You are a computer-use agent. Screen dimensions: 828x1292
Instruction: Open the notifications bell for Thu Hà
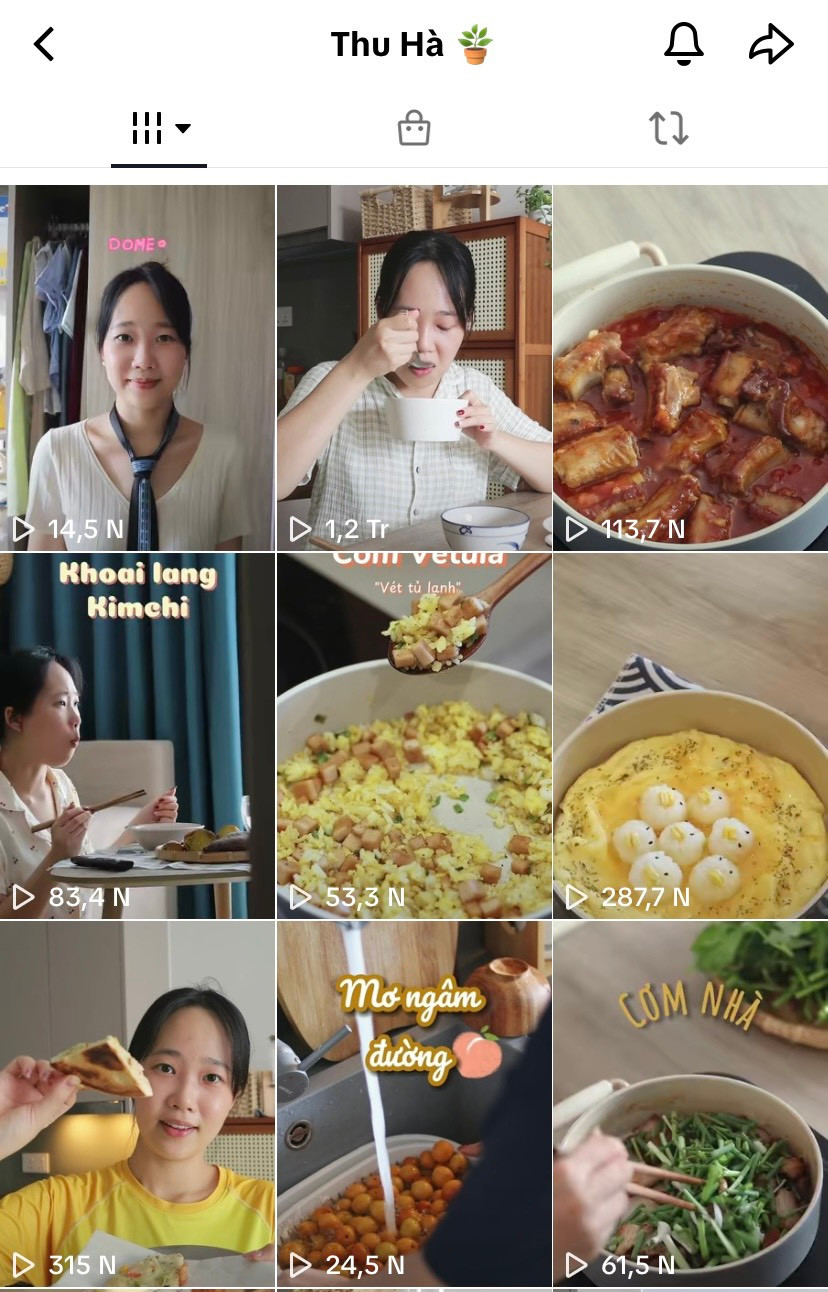click(x=684, y=44)
